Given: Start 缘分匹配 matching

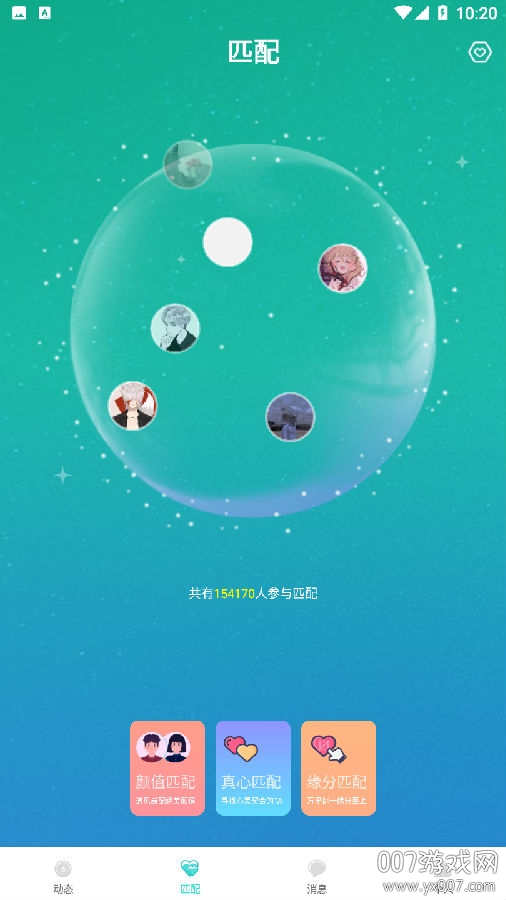Looking at the screenshot, I should [338, 768].
